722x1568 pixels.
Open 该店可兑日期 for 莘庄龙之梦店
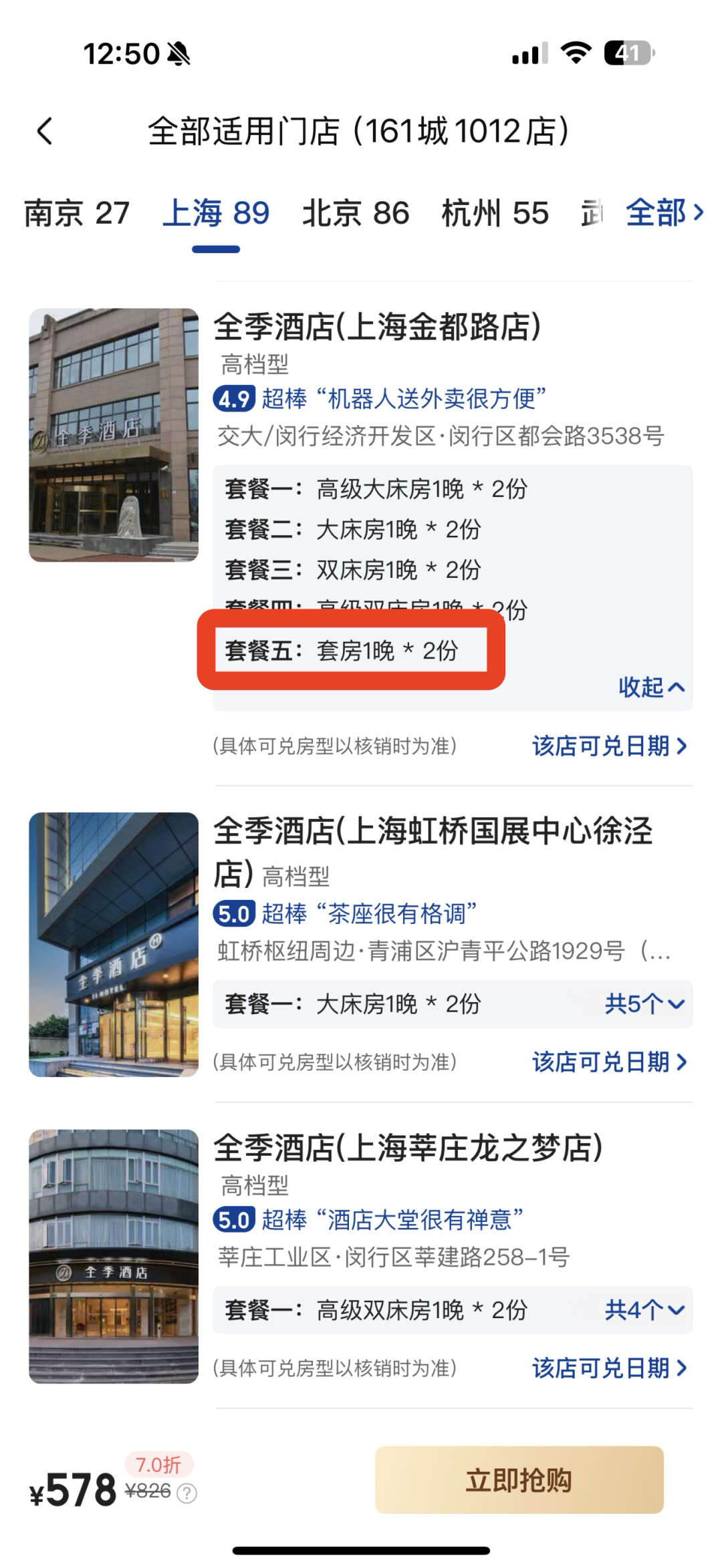pos(610,1368)
